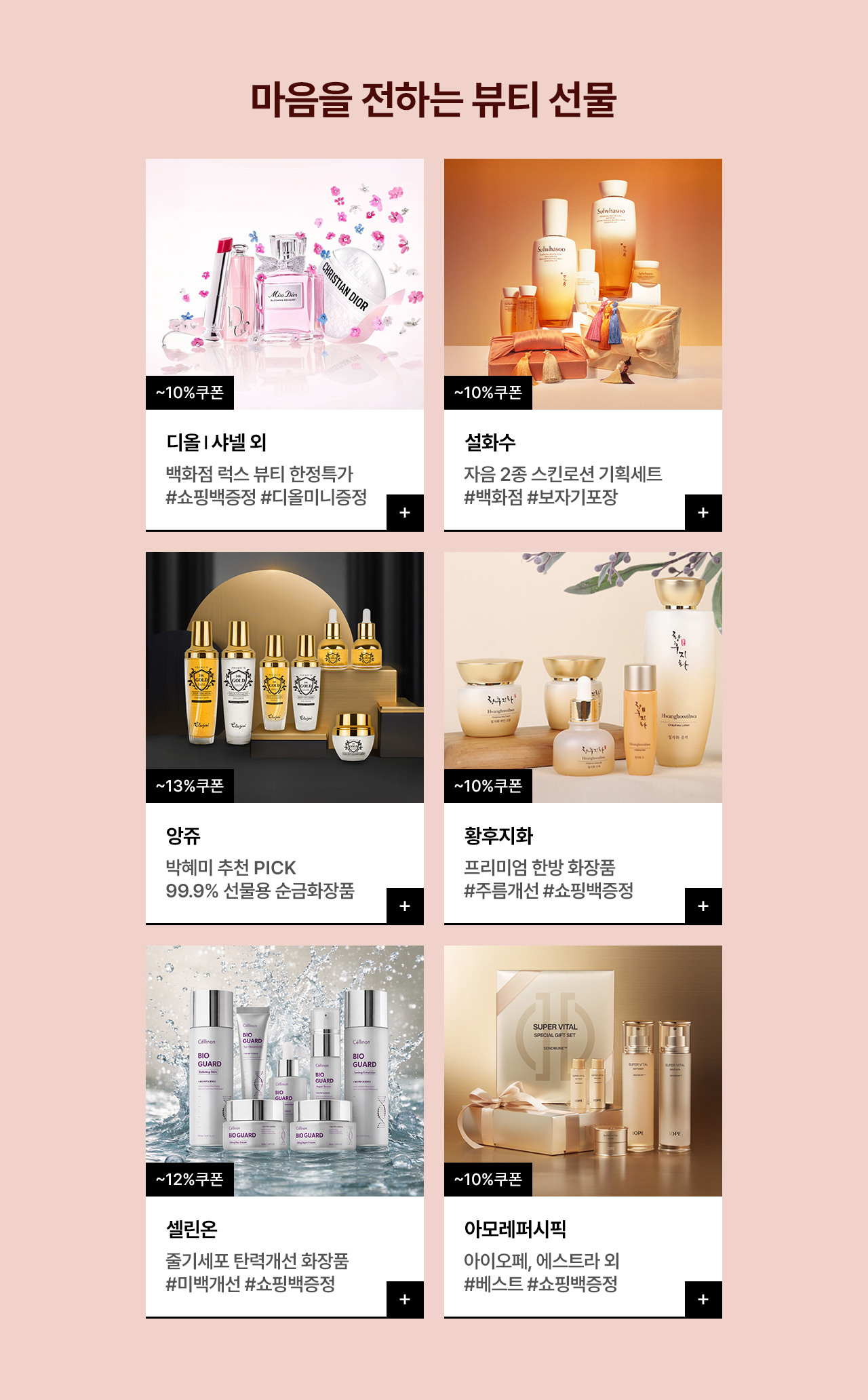Image resolution: width=868 pixels, height=1400 pixels.
Task: Open the 황후지화 한방 화장품 card
Action: (583, 678)
